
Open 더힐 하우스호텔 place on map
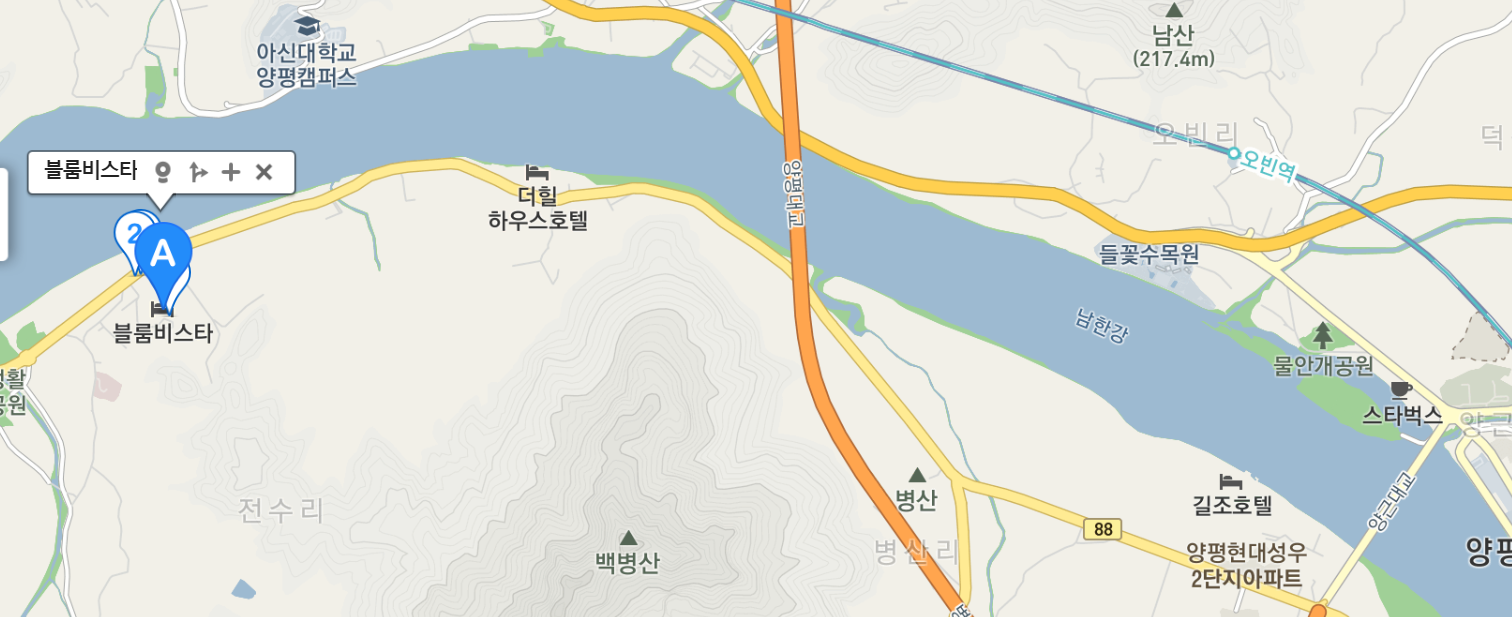coord(537,207)
